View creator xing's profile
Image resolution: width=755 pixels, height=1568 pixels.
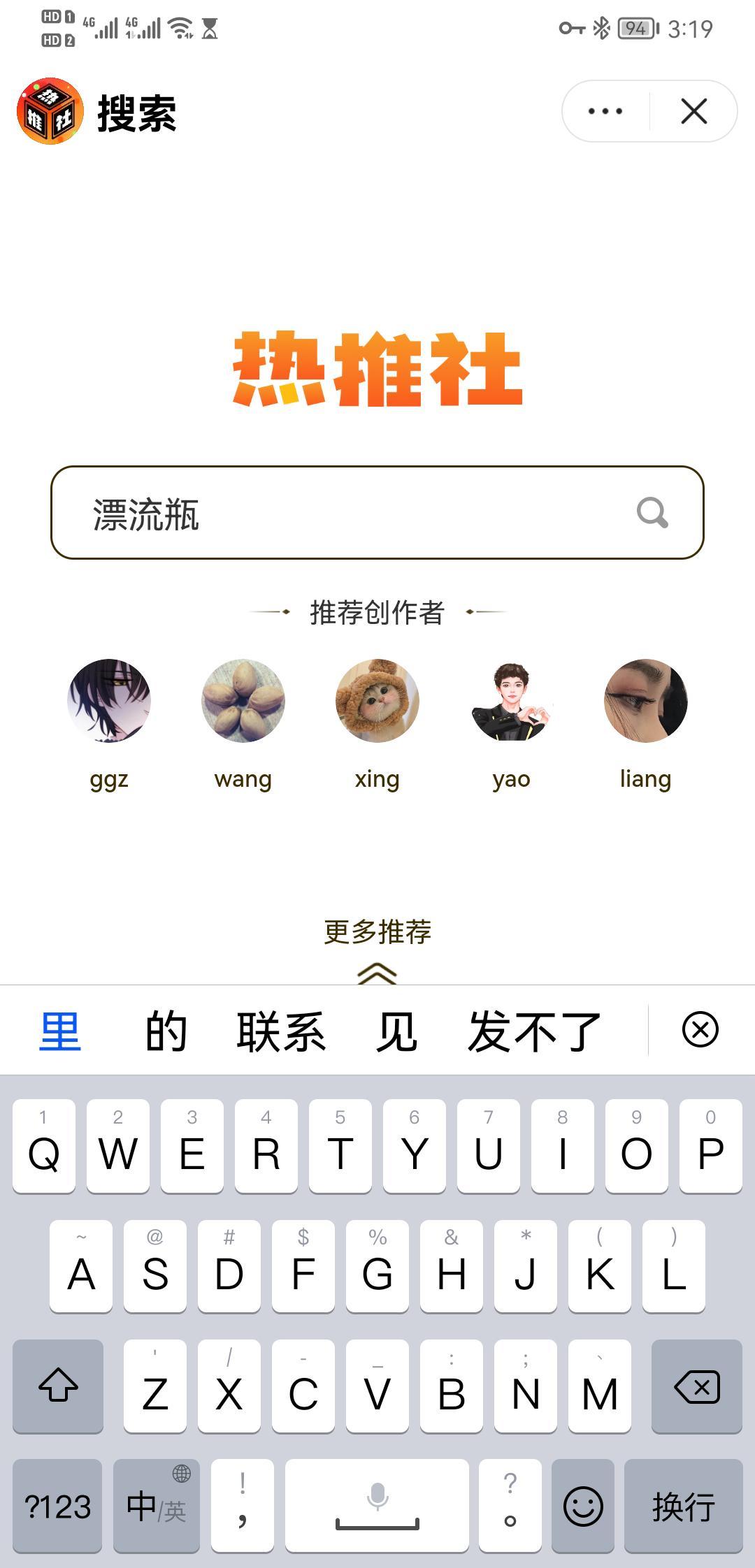(377, 701)
